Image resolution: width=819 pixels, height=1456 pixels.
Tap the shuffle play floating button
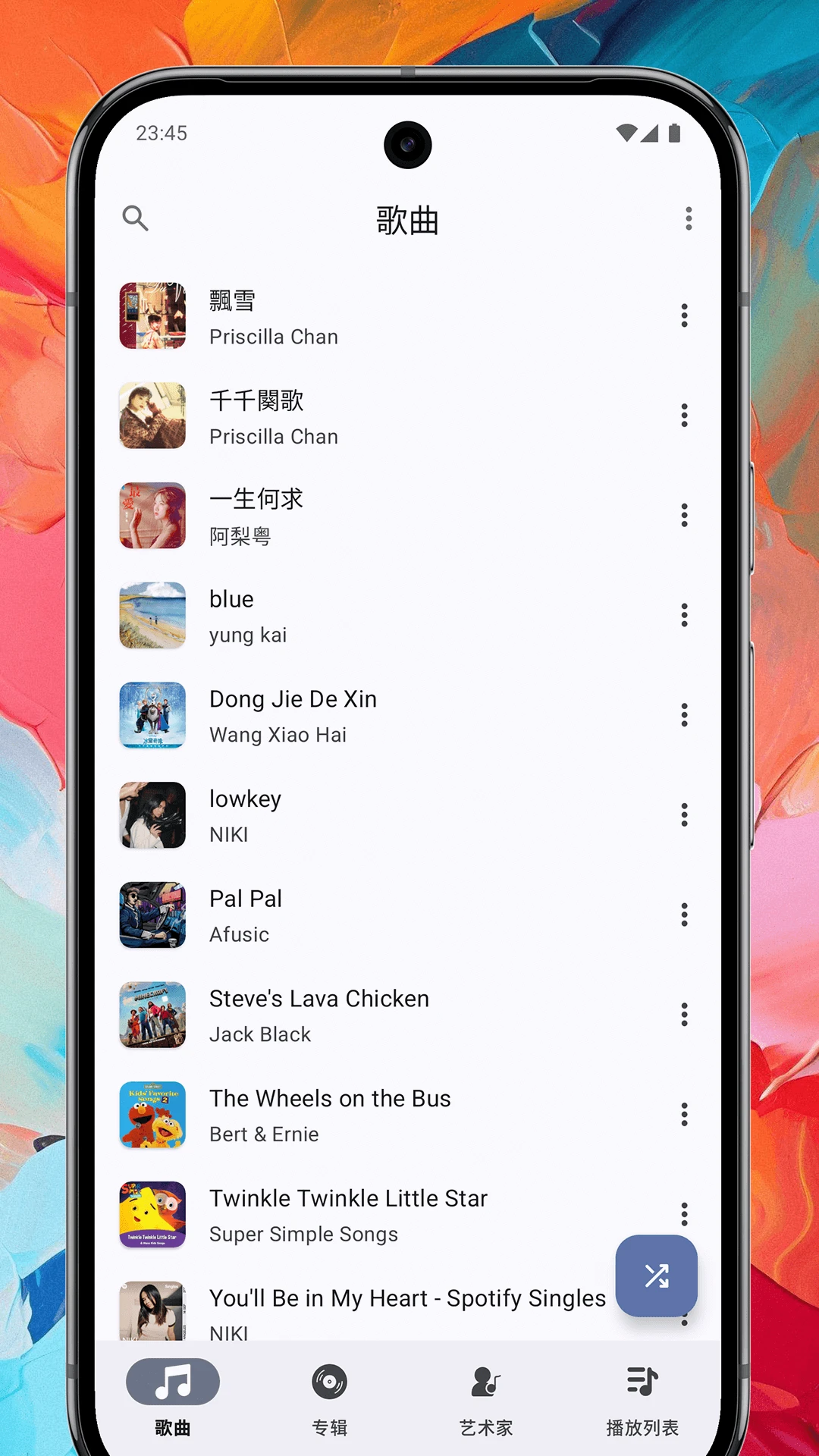[656, 1276]
